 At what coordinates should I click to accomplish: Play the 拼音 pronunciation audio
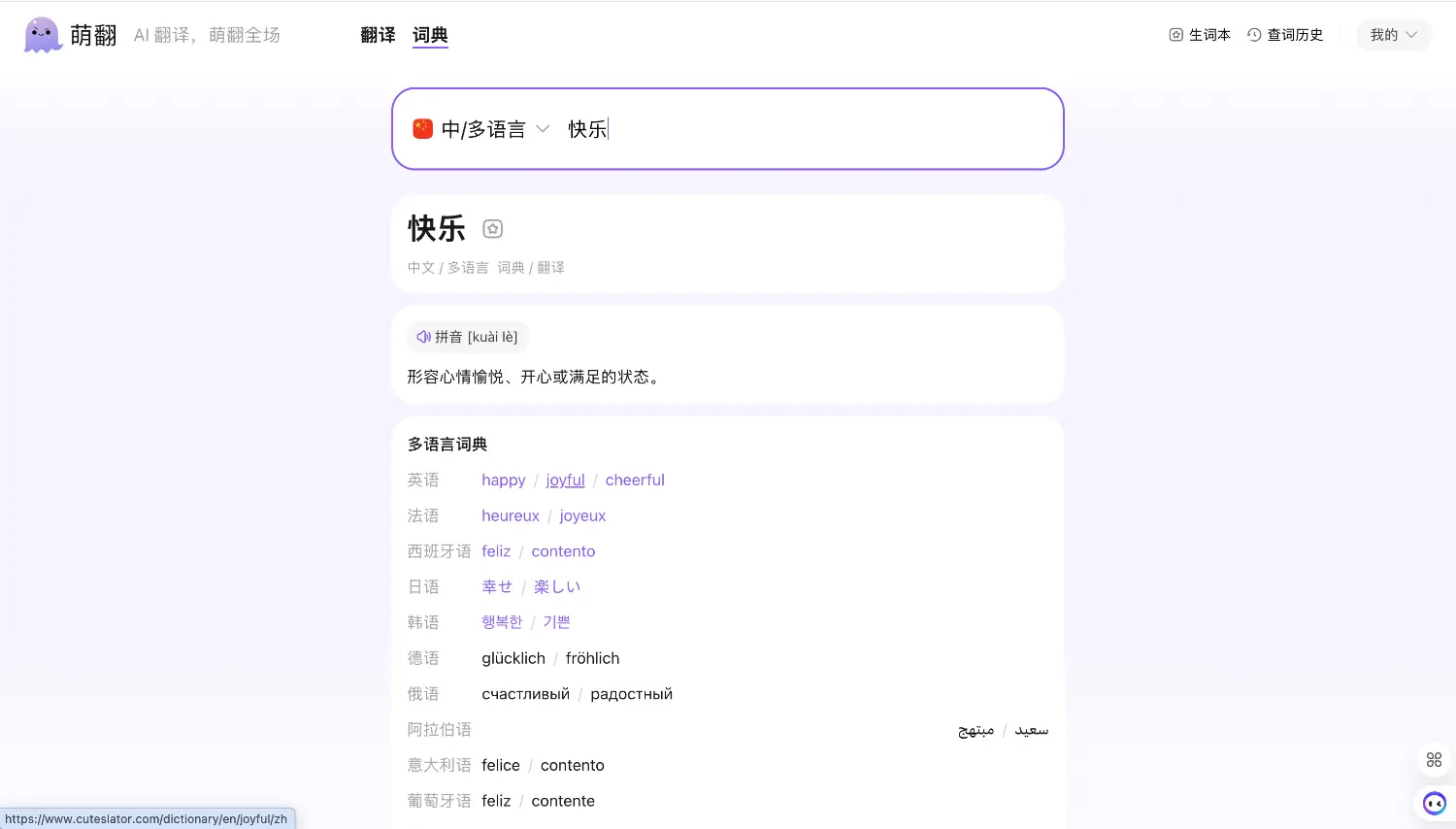(x=424, y=337)
